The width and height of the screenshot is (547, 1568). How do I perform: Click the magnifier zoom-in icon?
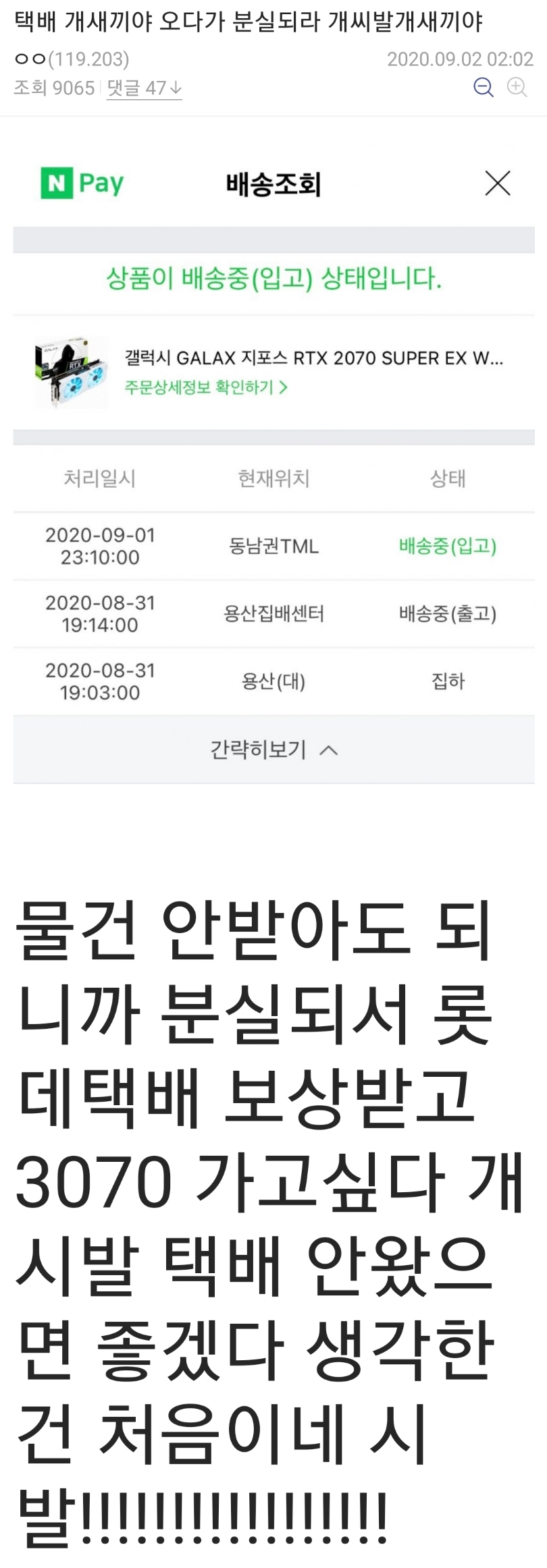coord(517,88)
